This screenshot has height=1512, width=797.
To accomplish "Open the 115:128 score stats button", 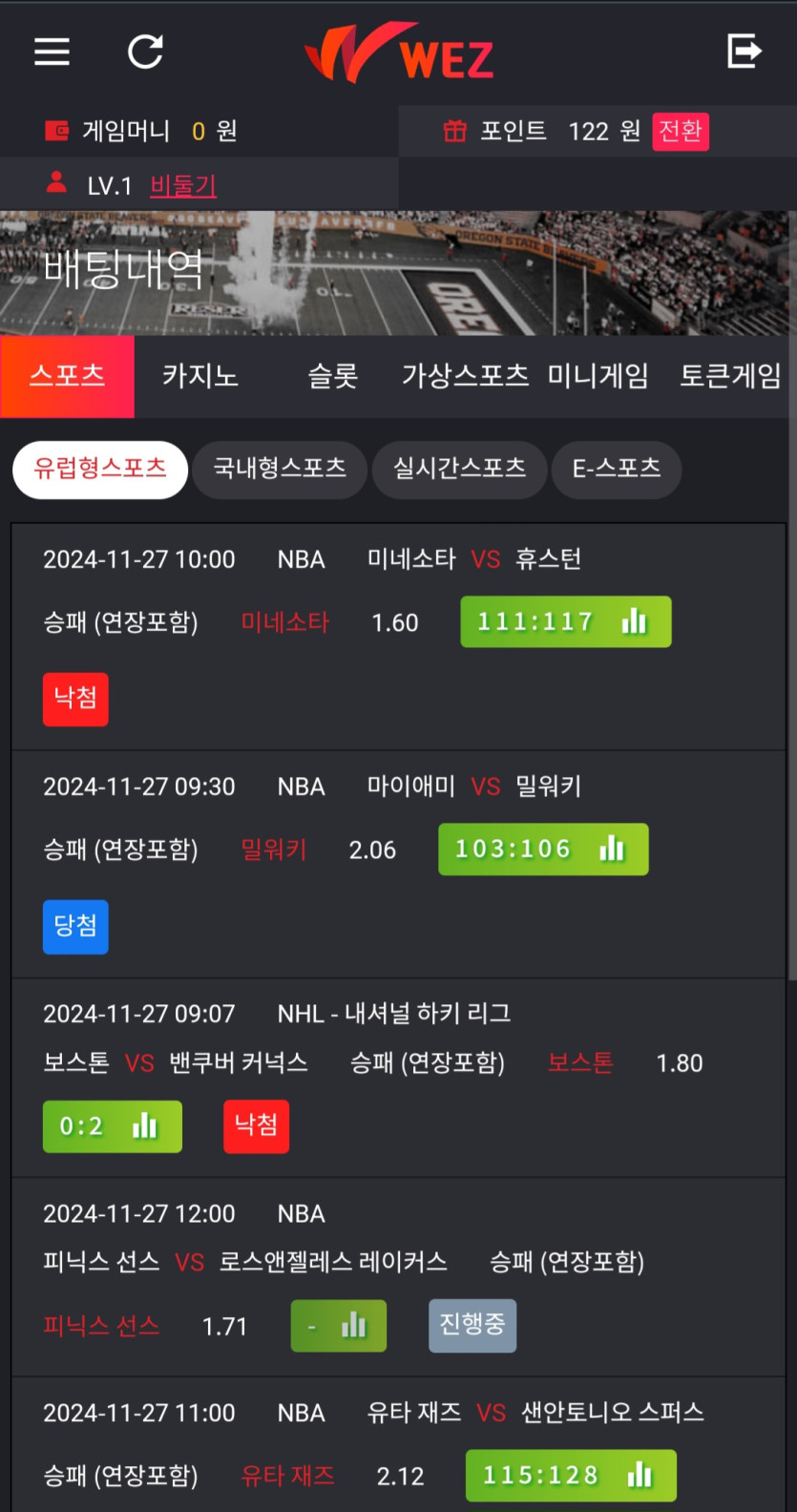I will (x=571, y=1476).
